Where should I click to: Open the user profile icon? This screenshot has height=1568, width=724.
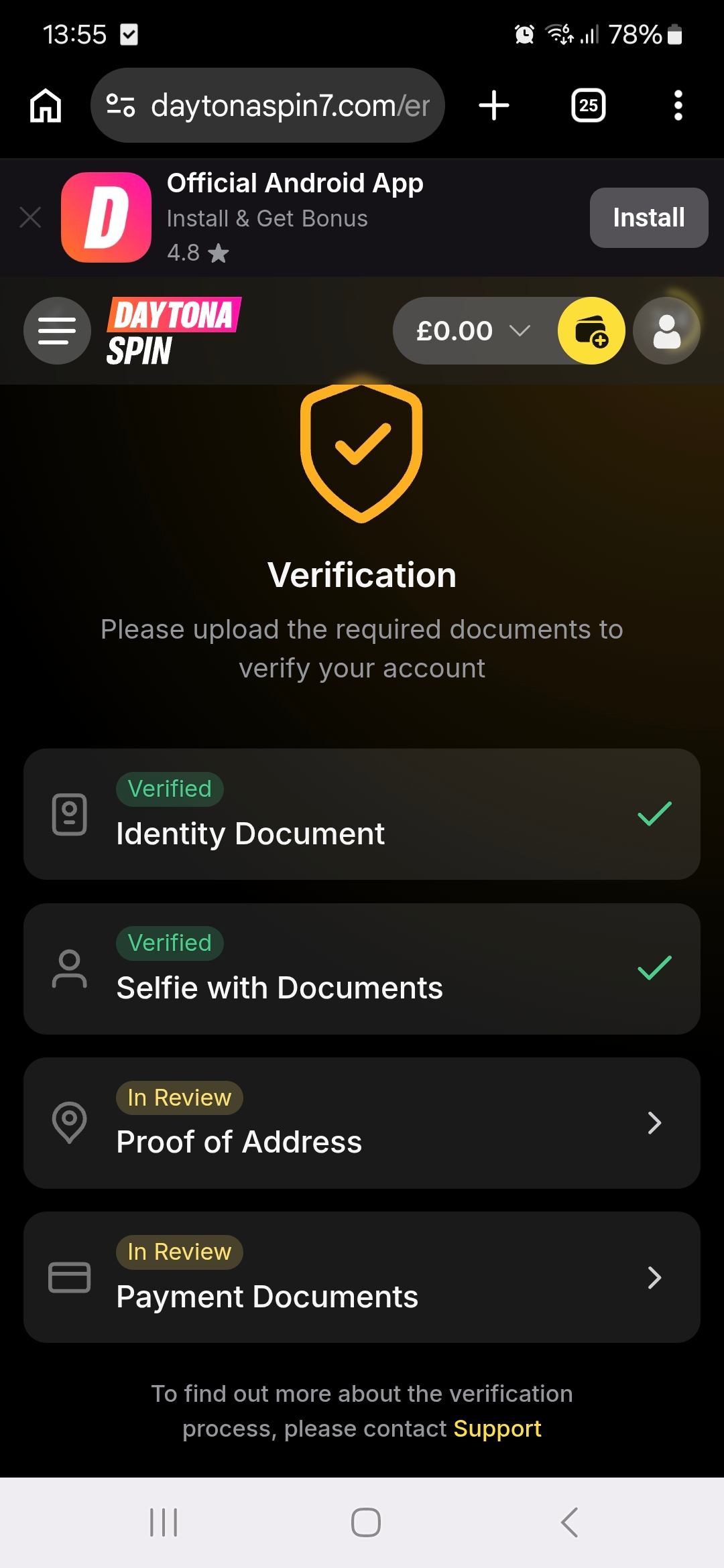[666, 330]
